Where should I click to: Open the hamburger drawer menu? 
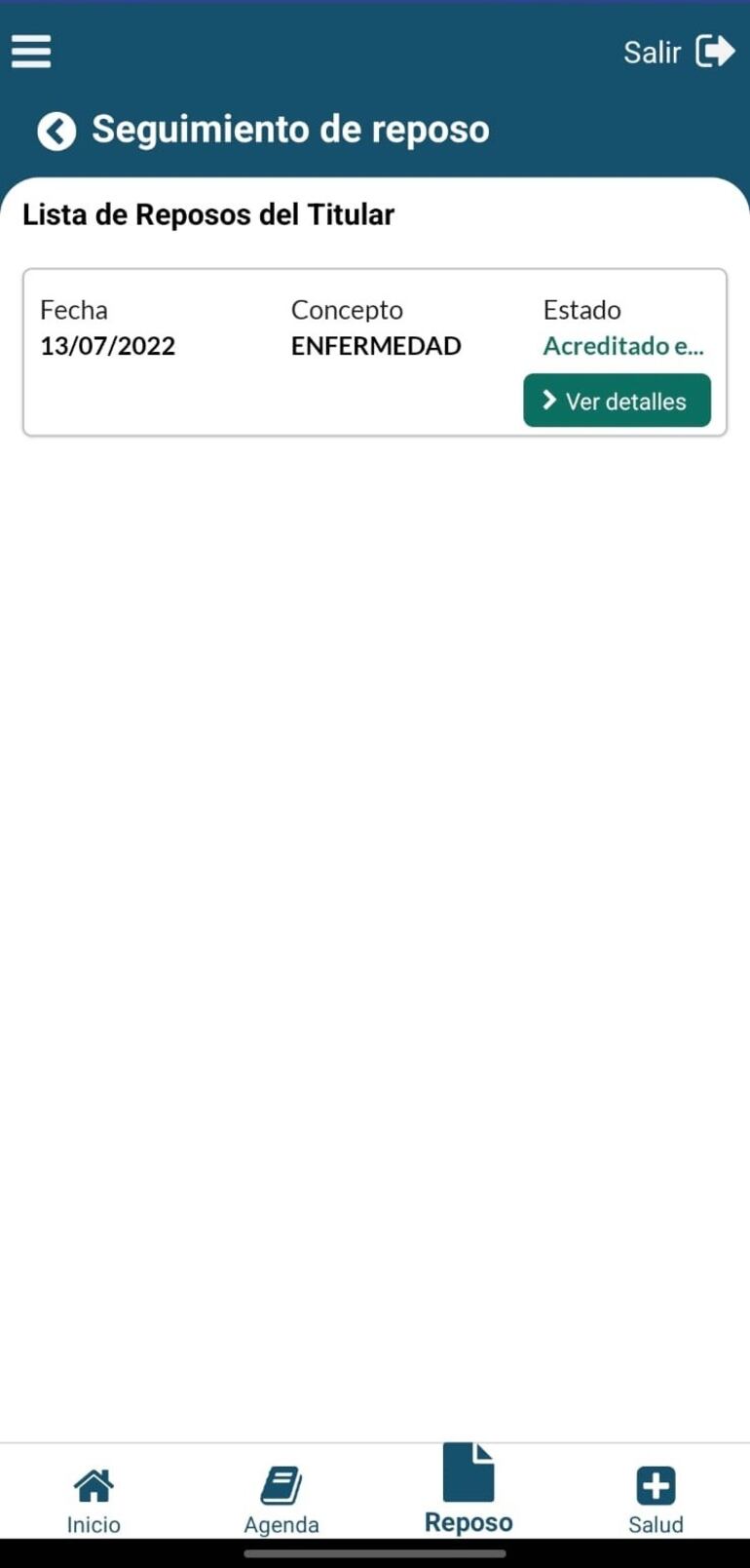pos(31,52)
